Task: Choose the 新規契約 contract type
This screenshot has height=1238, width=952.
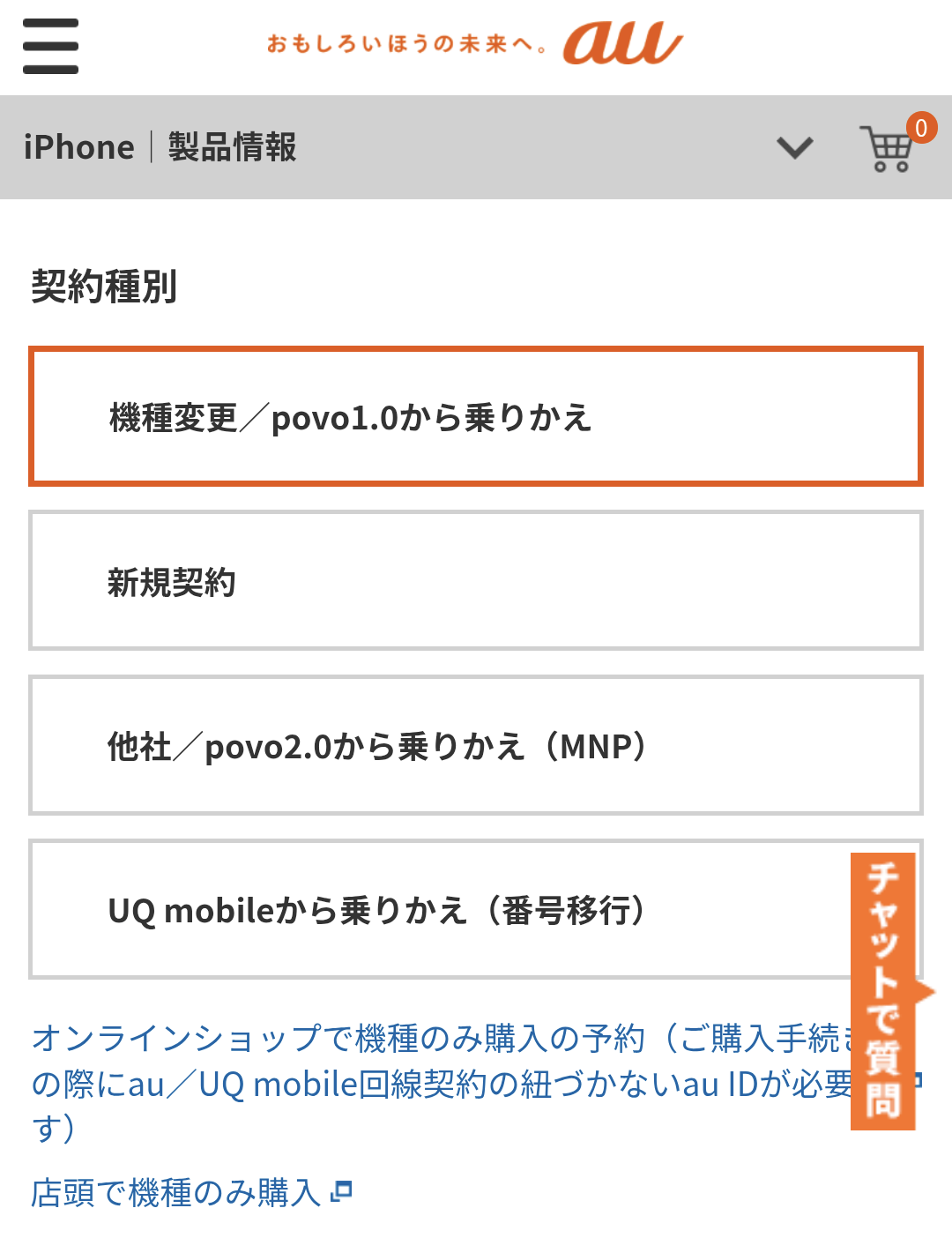Action: [x=476, y=581]
